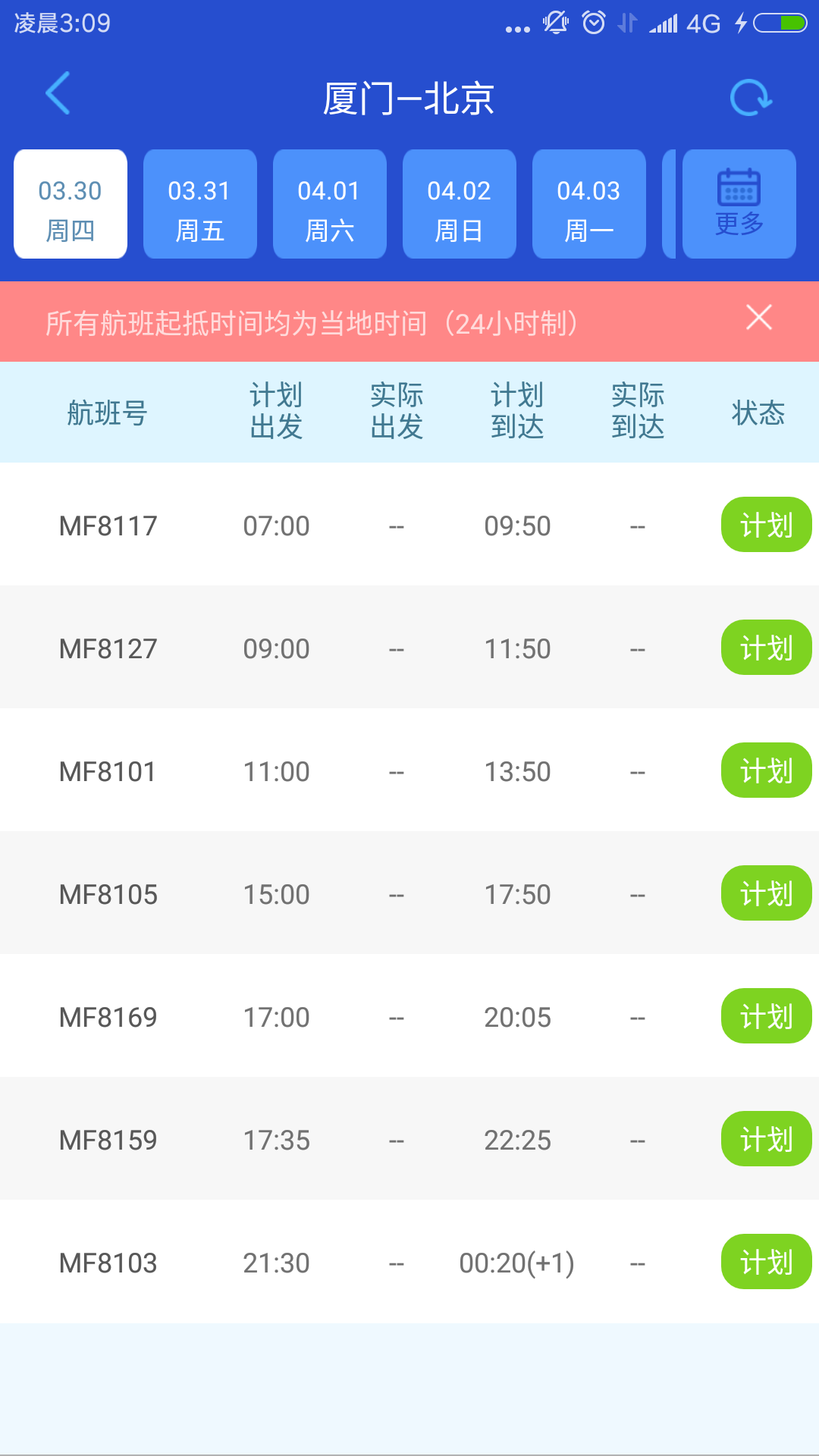This screenshot has width=819, height=1456.
Task: Tap the 厦门−北京 route title
Action: click(409, 97)
